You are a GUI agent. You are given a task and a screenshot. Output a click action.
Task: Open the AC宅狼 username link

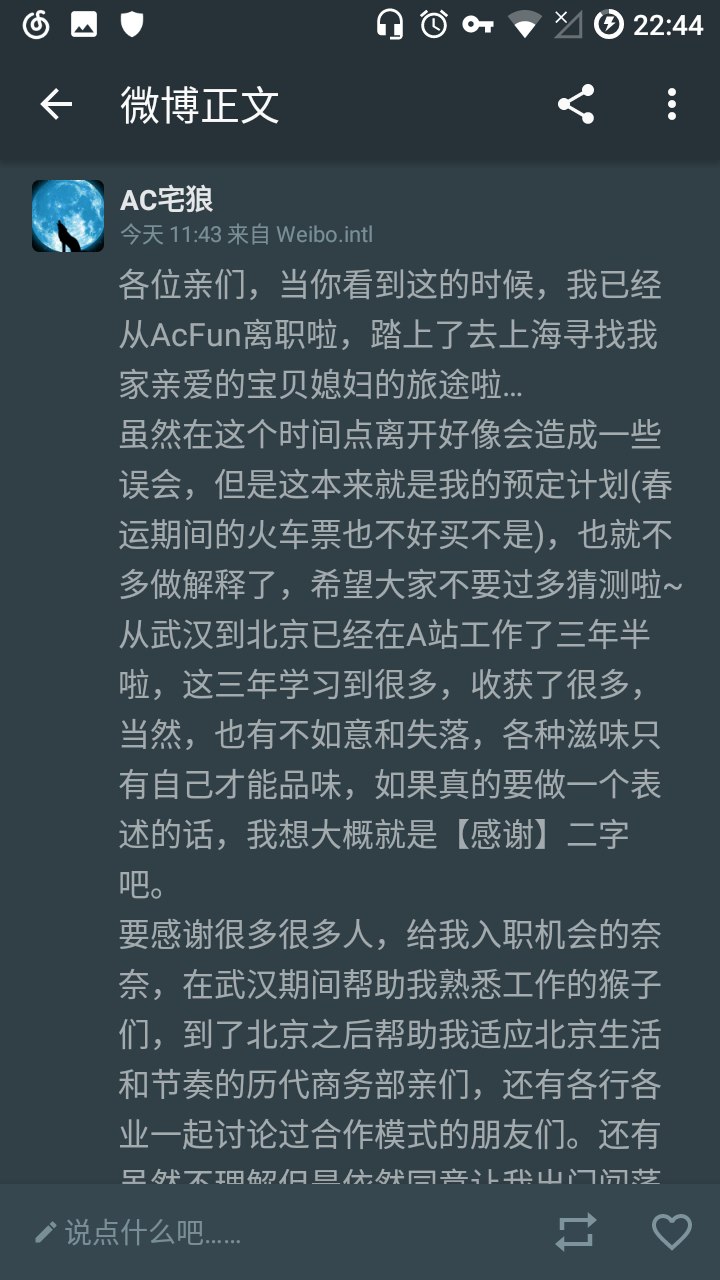click(167, 200)
